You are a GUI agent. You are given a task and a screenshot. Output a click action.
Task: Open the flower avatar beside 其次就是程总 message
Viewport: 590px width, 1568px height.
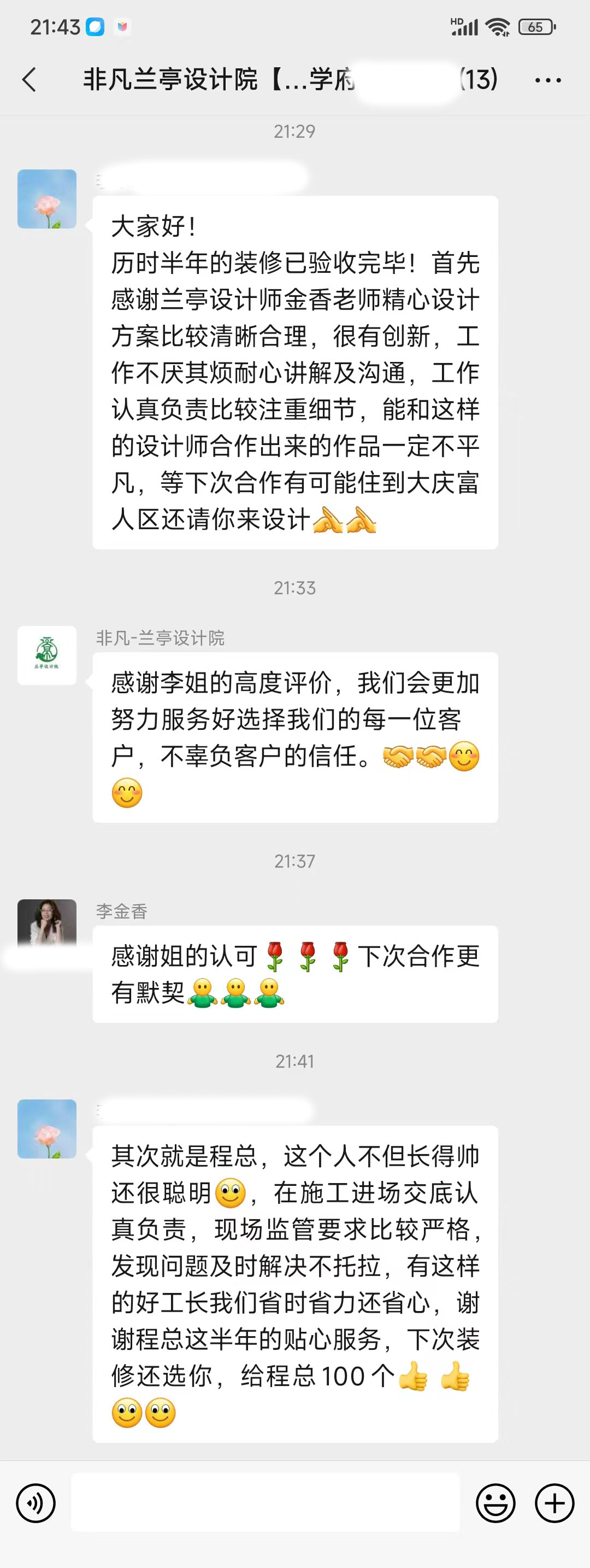click(x=47, y=1129)
